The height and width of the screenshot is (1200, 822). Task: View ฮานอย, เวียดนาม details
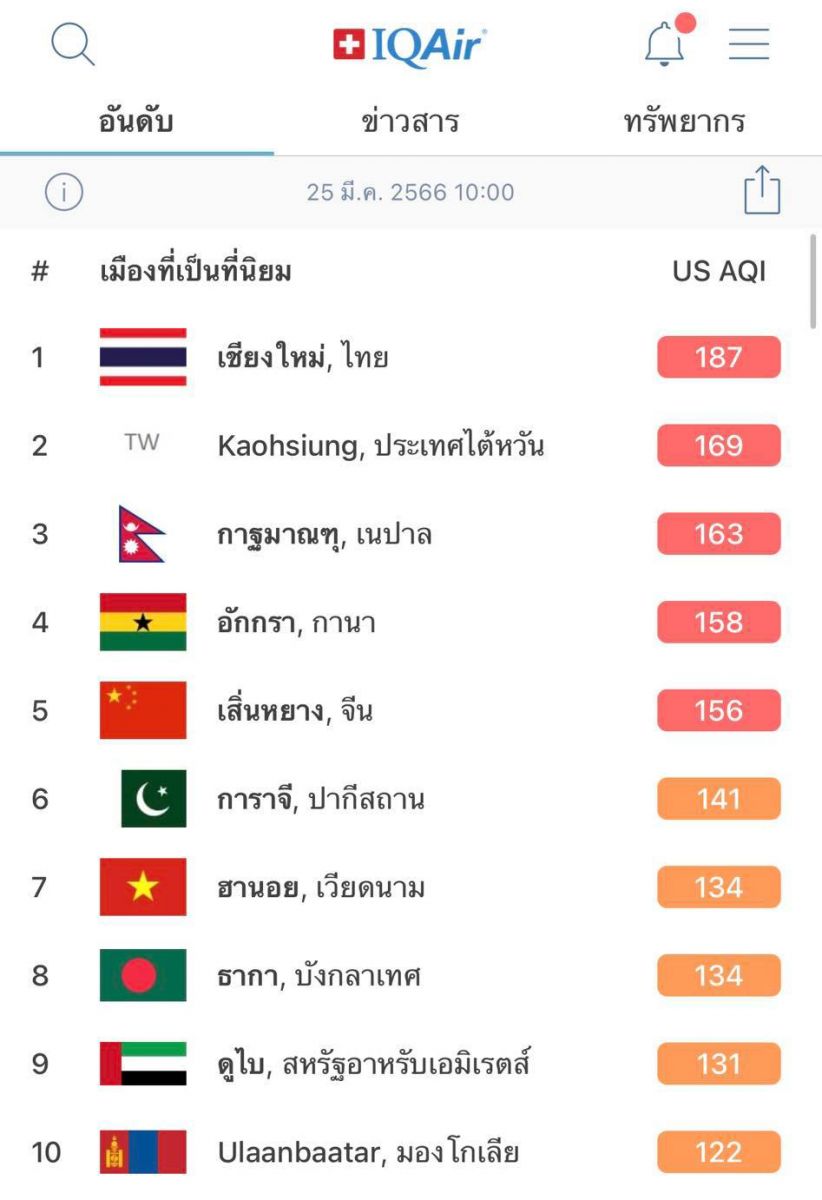(321, 888)
